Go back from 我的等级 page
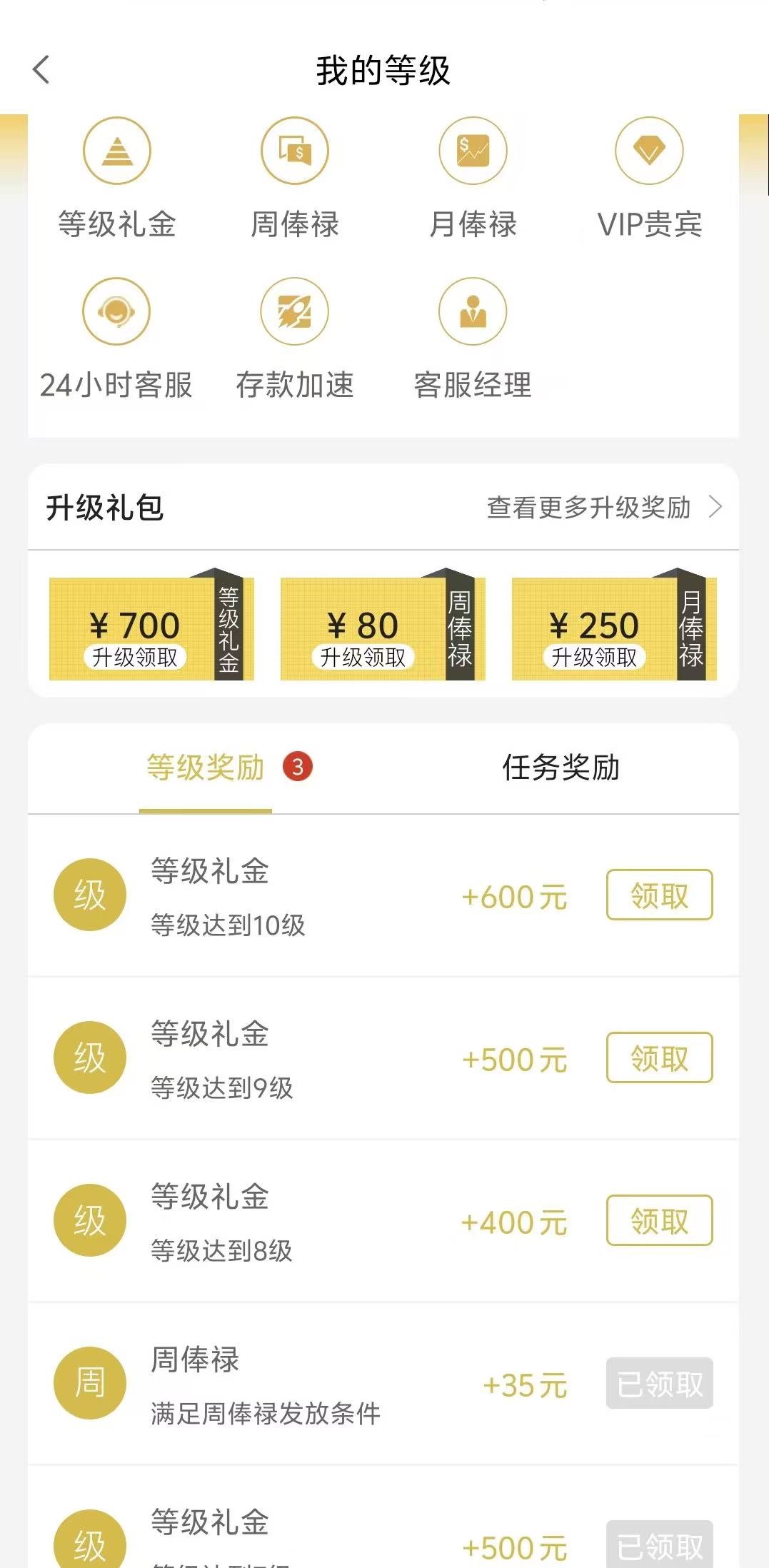This screenshot has width=769, height=1568. pyautogui.click(x=41, y=70)
